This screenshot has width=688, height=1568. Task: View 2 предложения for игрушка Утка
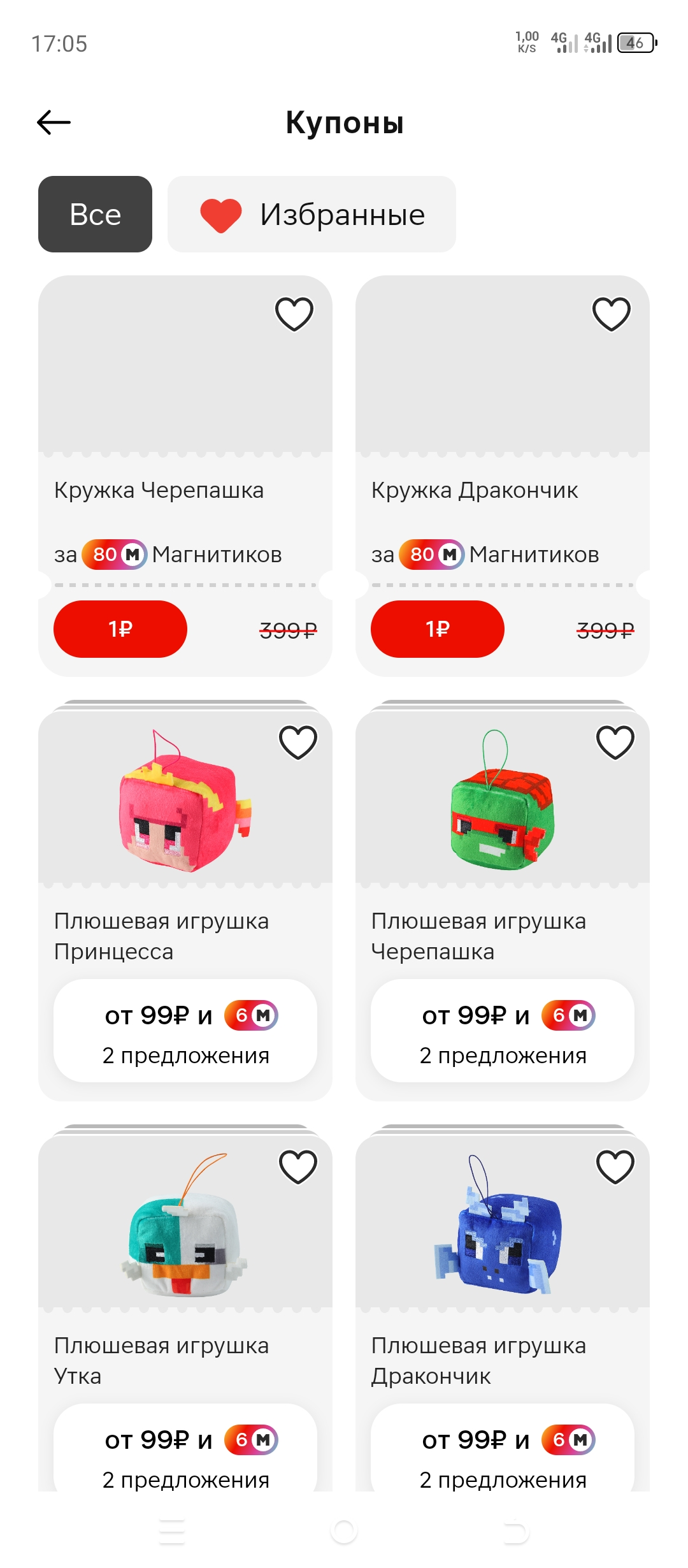185,1448
